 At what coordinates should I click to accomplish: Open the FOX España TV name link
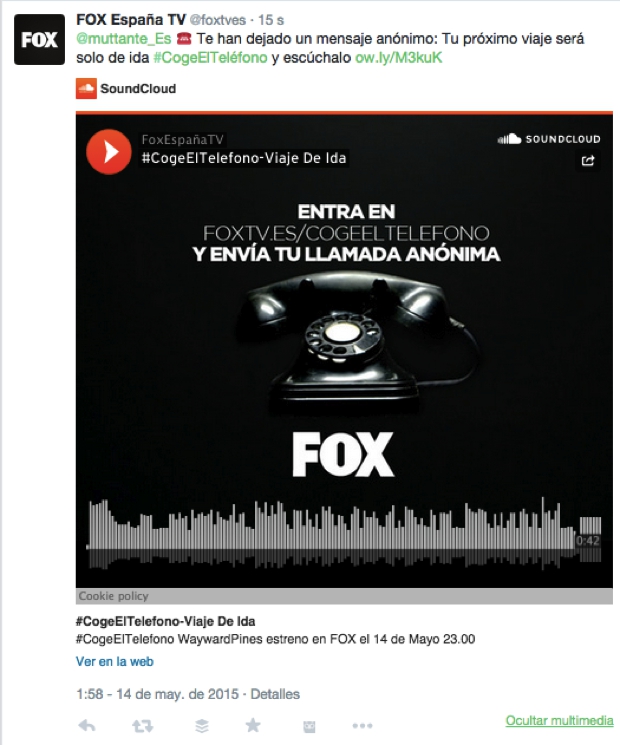(x=130, y=19)
